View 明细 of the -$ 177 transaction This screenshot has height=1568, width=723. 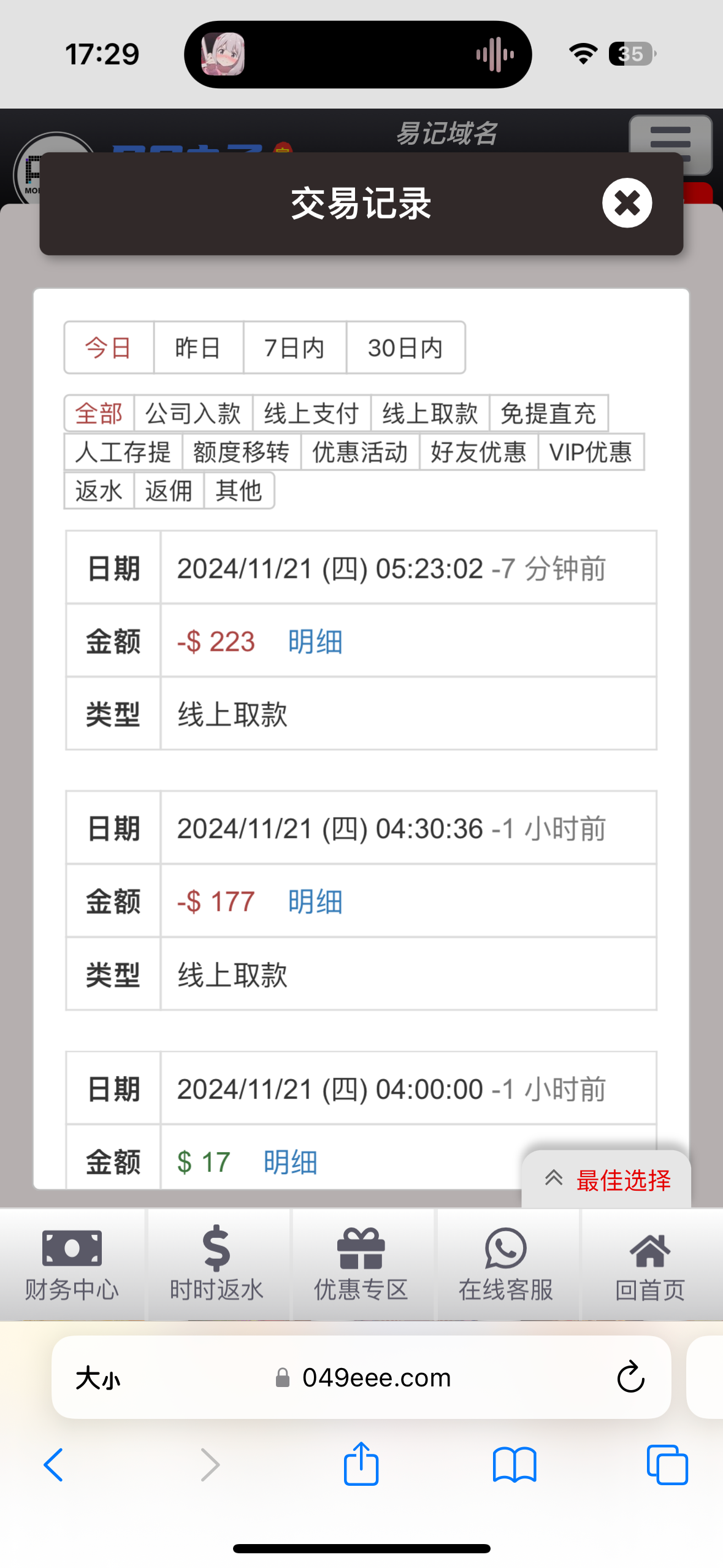tap(315, 902)
